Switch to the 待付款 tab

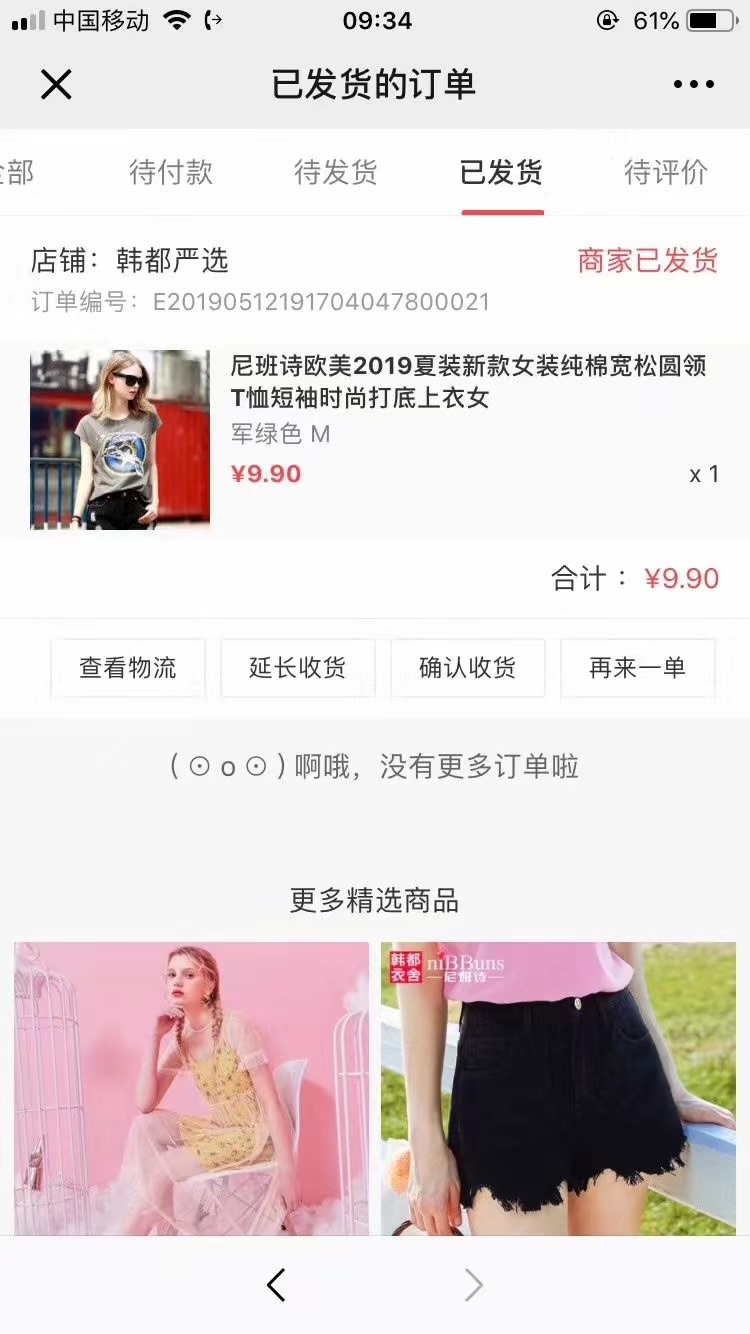pyautogui.click(x=171, y=172)
